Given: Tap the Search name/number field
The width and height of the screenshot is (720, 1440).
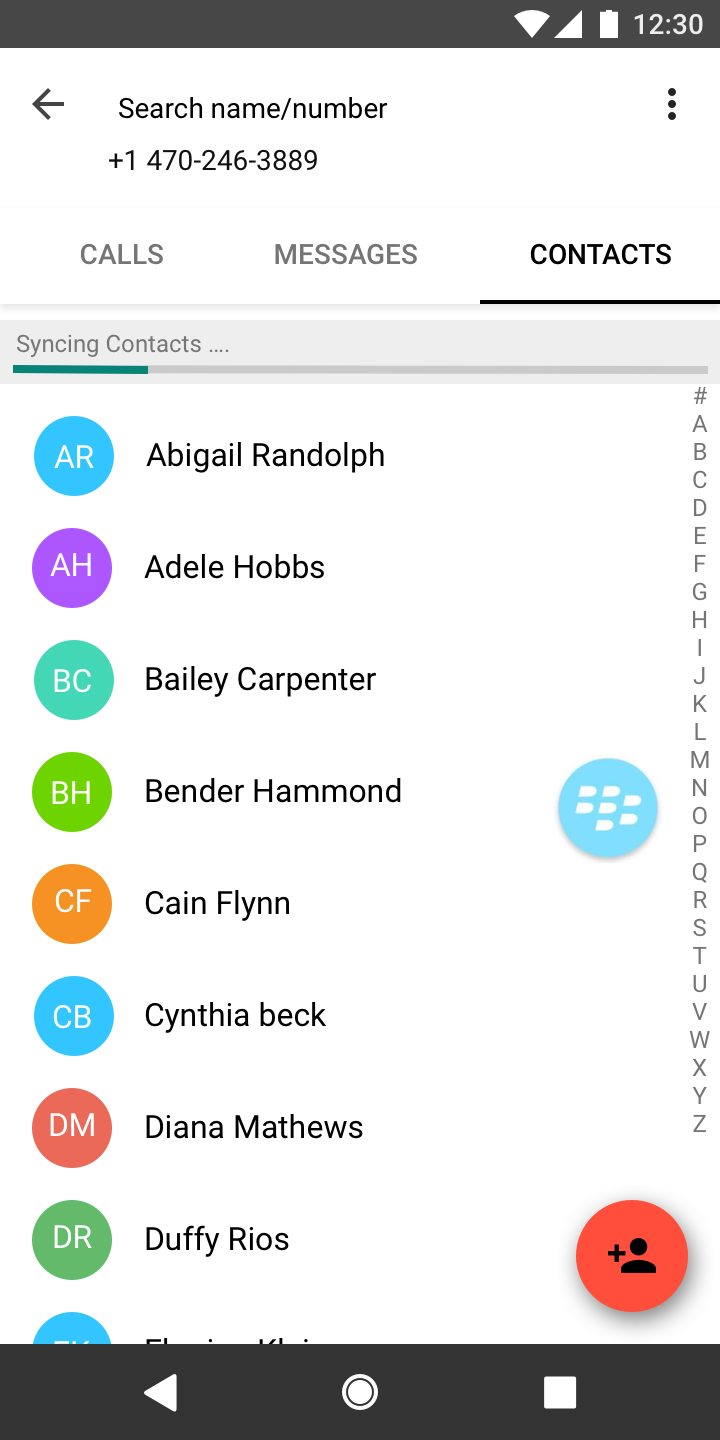Looking at the screenshot, I should [x=252, y=108].
